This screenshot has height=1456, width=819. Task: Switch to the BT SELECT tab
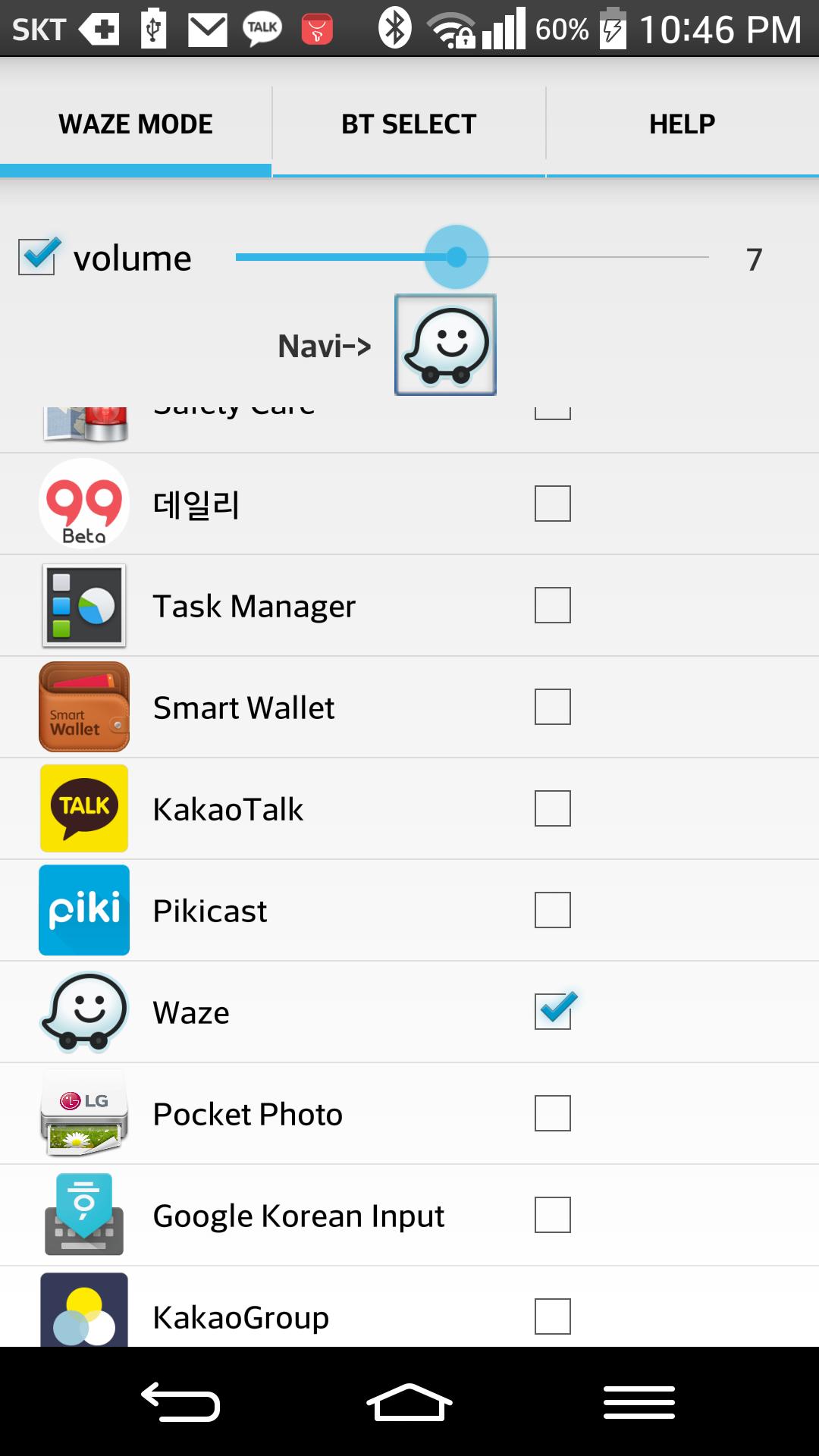[409, 124]
